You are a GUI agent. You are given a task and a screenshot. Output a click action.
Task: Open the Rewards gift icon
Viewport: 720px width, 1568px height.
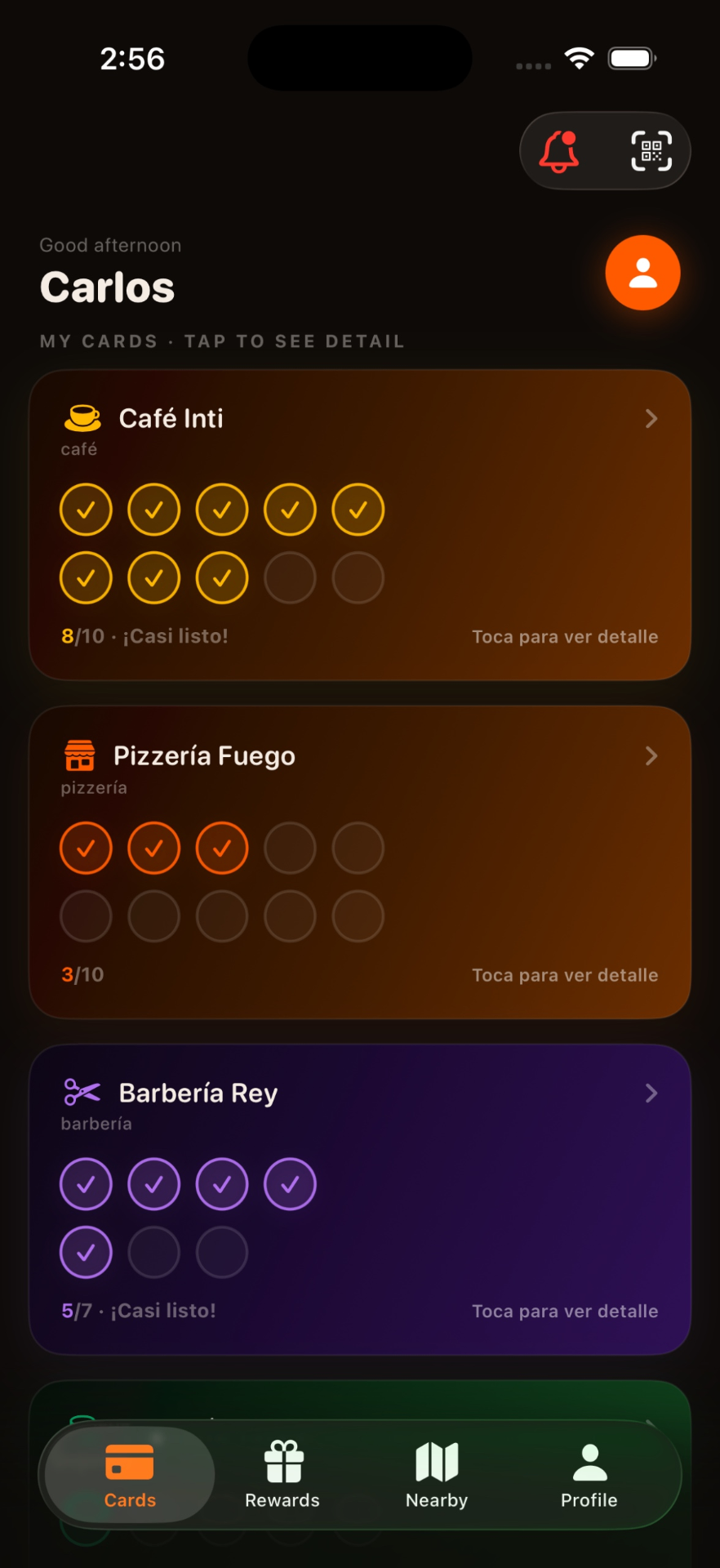[282, 1462]
